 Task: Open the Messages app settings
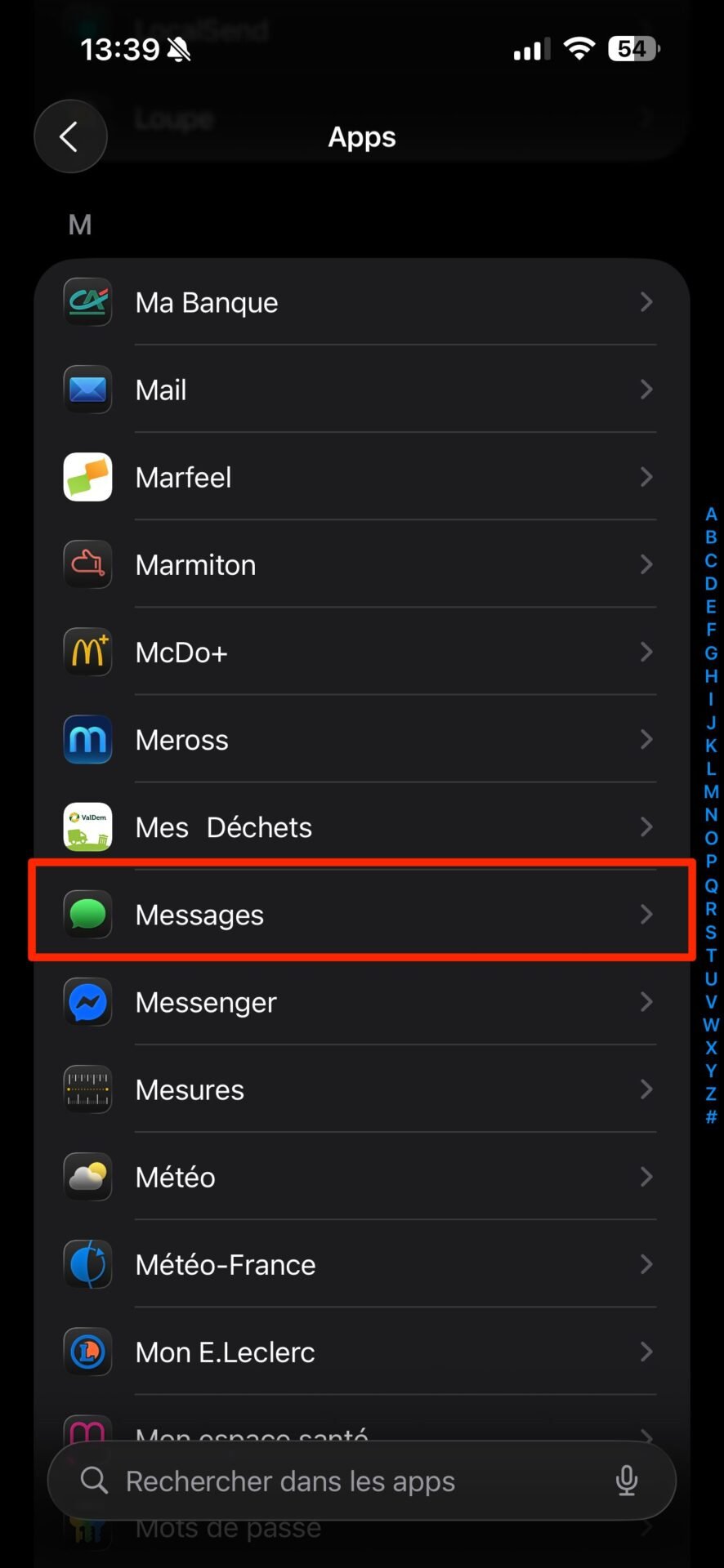click(x=362, y=914)
